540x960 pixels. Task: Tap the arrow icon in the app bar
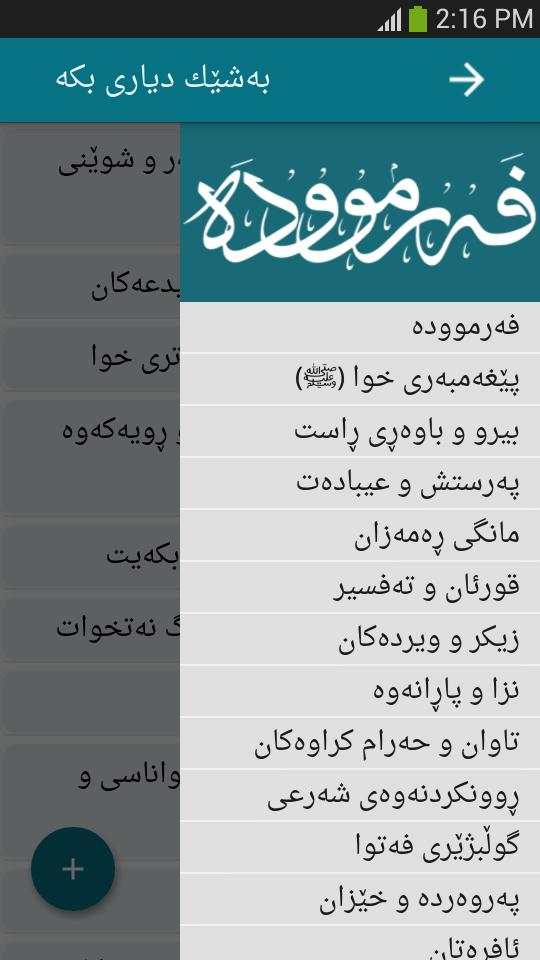pos(467,80)
